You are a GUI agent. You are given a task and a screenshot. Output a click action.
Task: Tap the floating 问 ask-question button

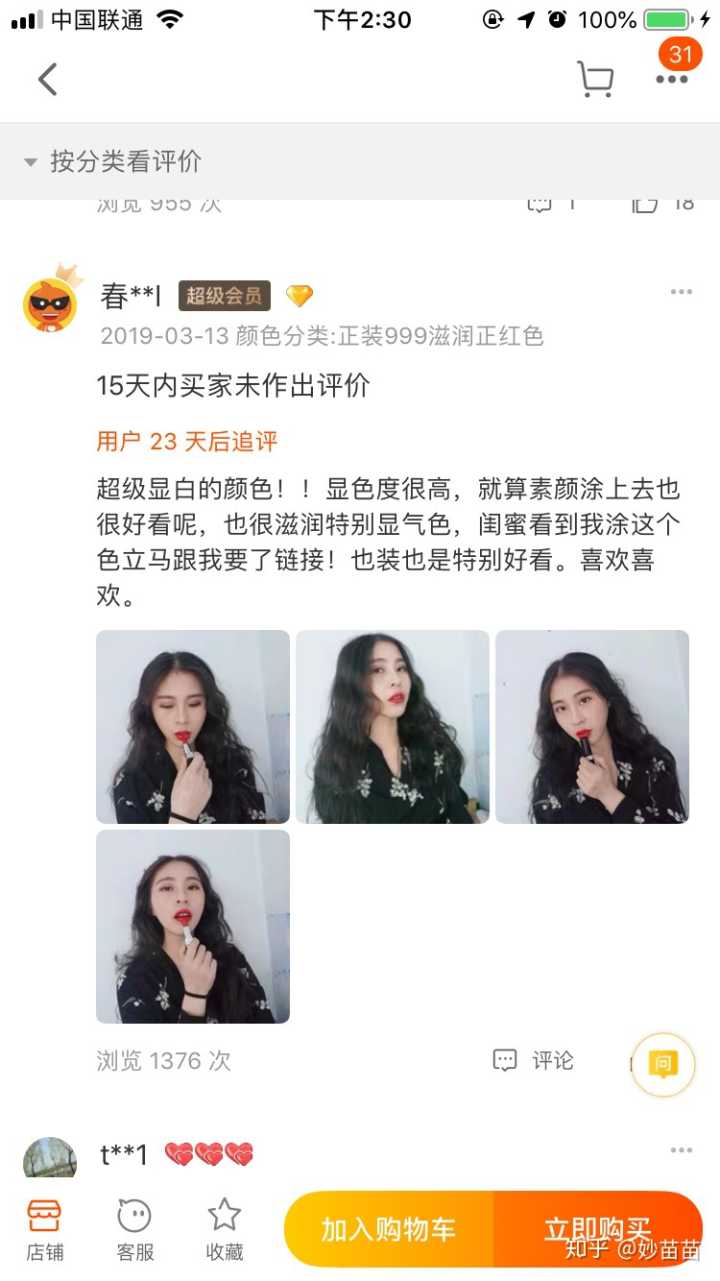(663, 1064)
